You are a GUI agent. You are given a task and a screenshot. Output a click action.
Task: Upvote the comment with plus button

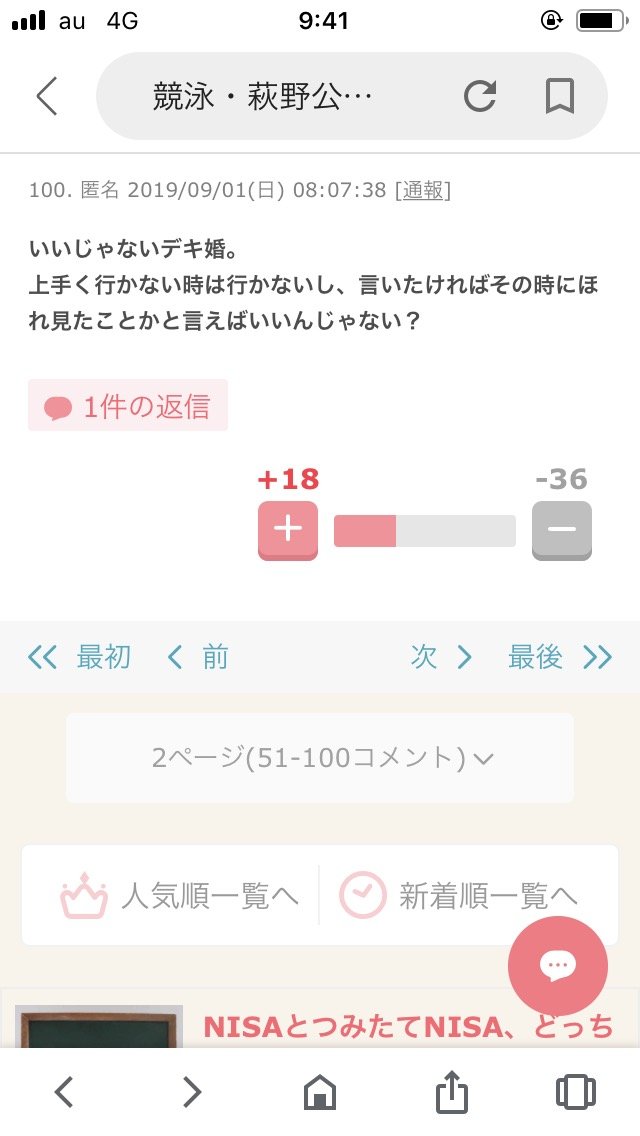pyautogui.click(x=288, y=530)
